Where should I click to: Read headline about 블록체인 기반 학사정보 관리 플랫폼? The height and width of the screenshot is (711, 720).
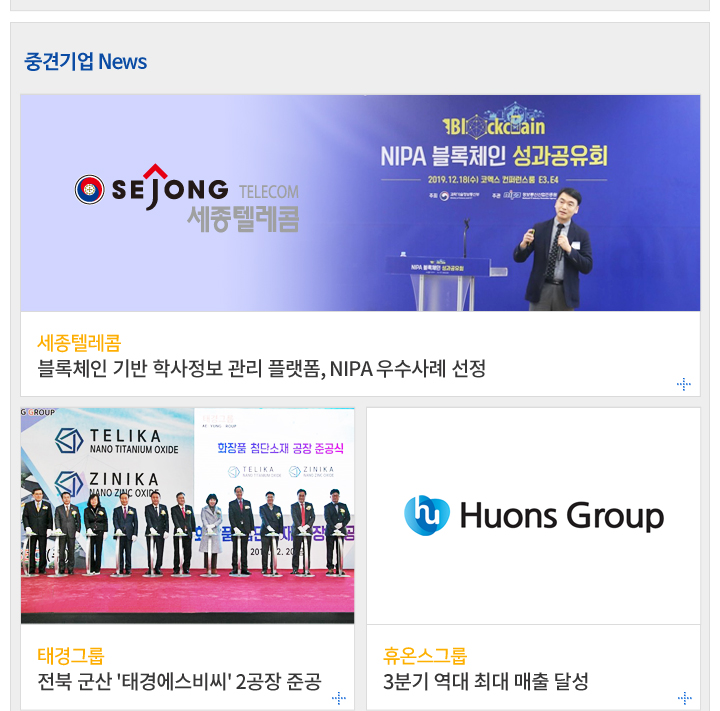tap(261, 369)
